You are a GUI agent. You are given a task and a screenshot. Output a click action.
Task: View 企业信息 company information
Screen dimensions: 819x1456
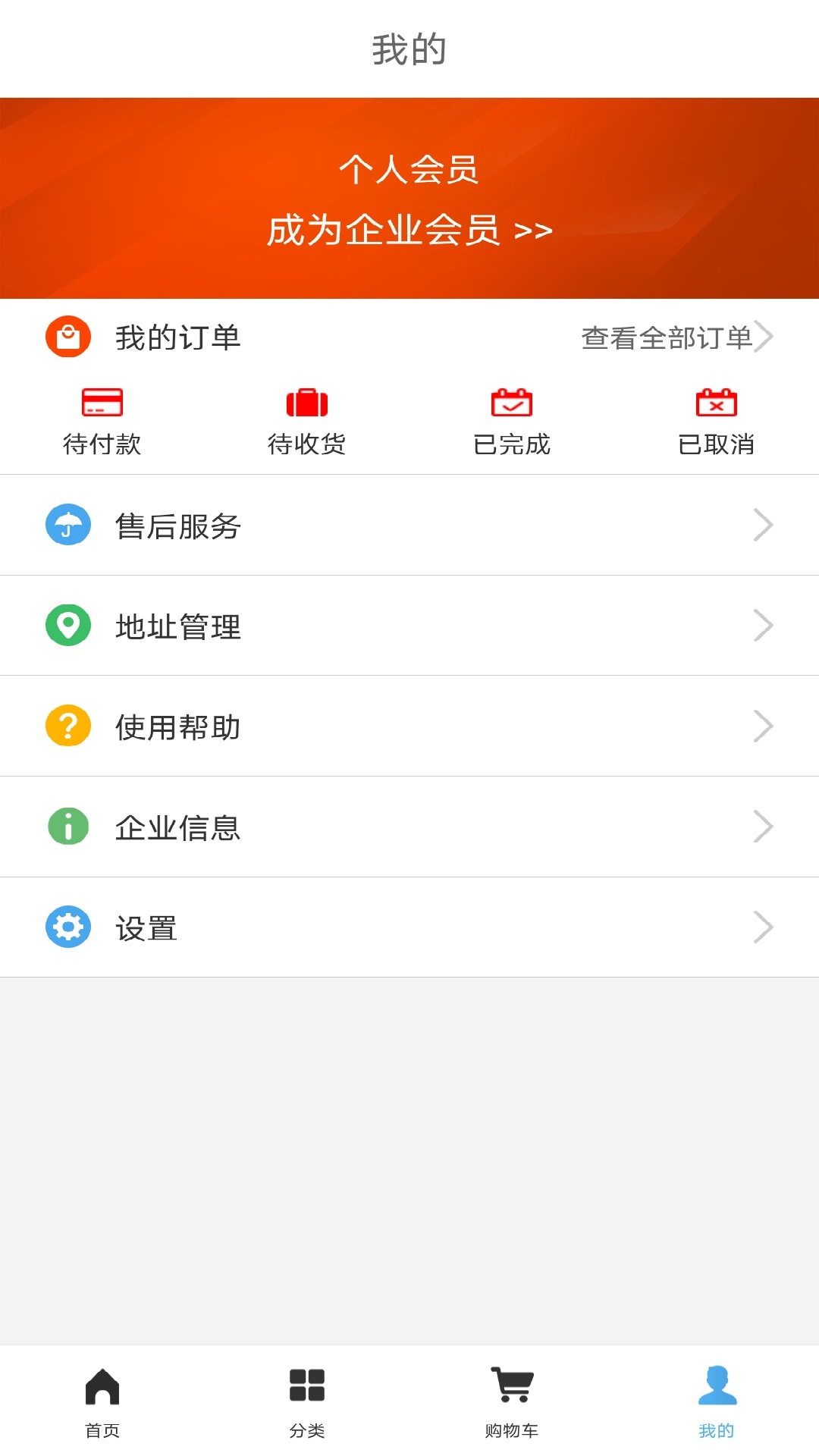409,827
